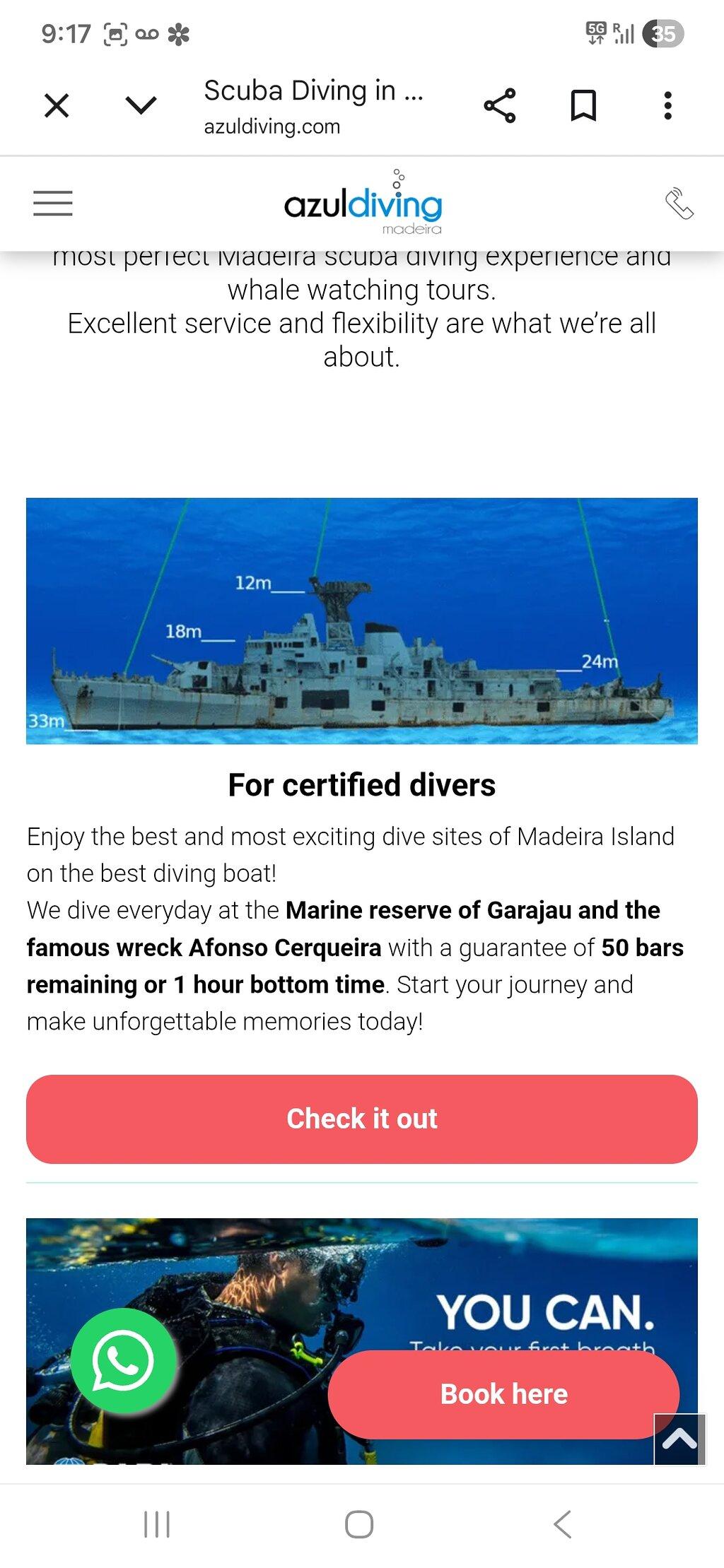Start a WhatsApp chat
This screenshot has height=1568, width=724.
122,1360
